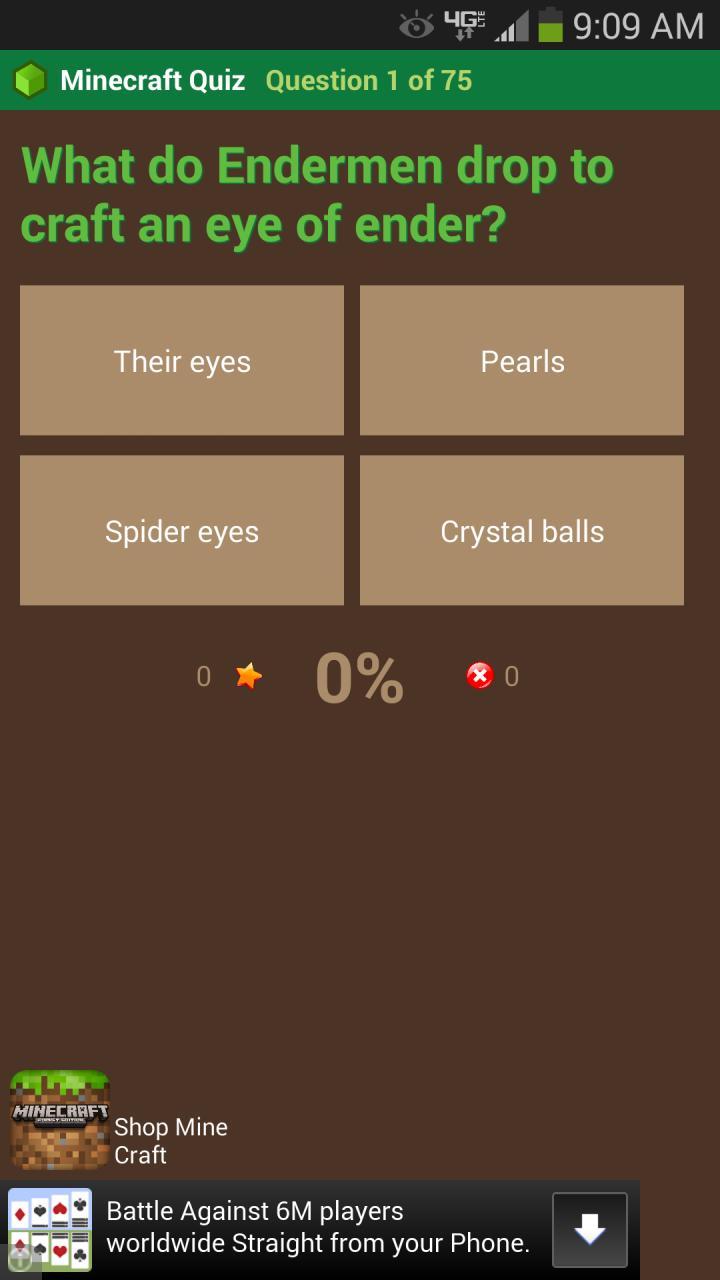
Task: Pick the "Spider eyes" answer
Action: (x=182, y=531)
